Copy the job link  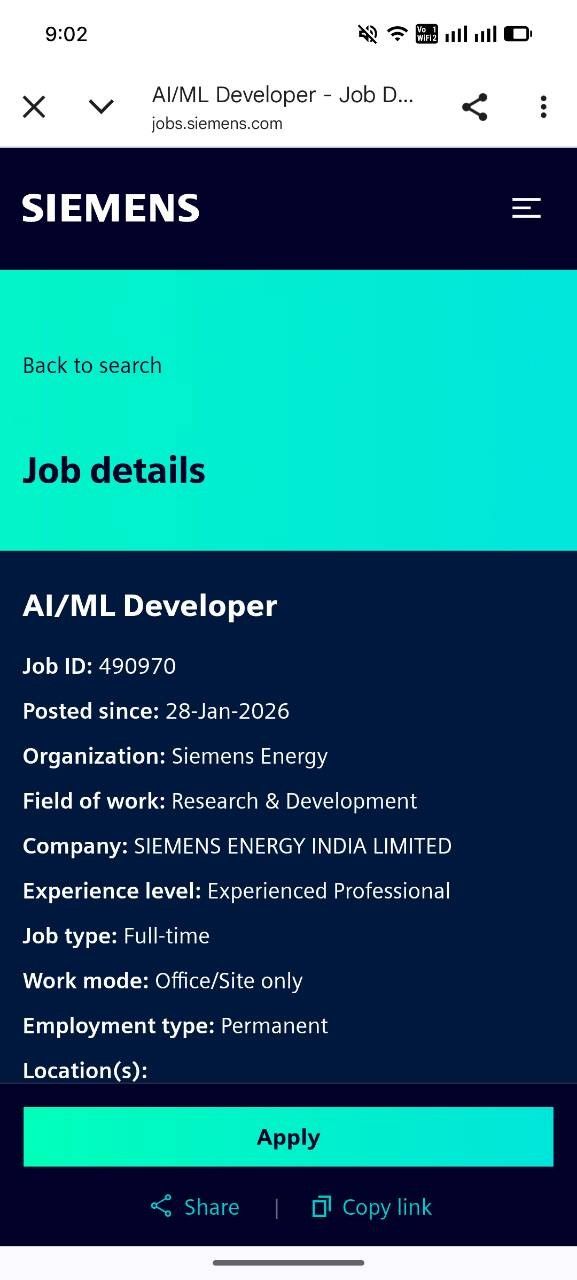[372, 1207]
